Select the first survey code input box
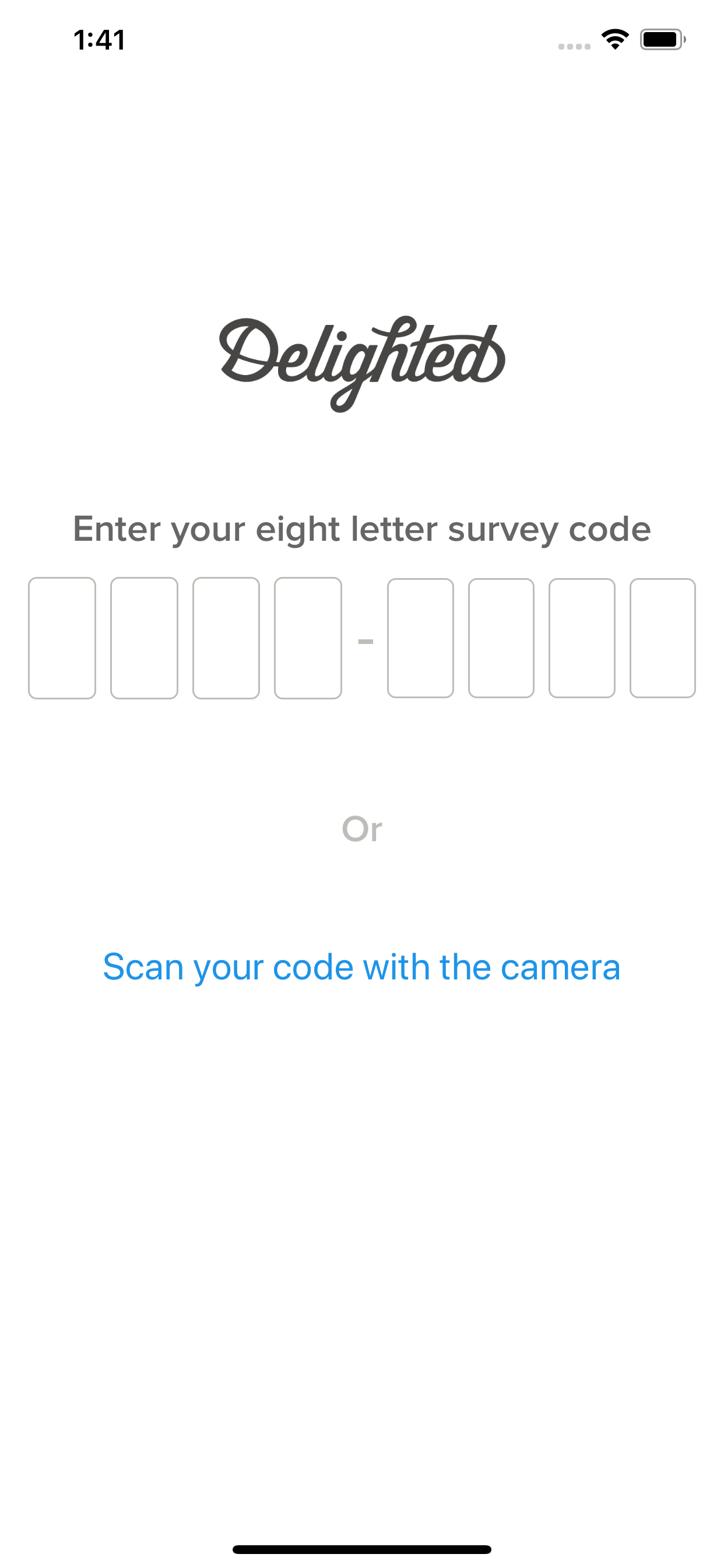This screenshot has width=724, height=1568. pyautogui.click(x=63, y=638)
